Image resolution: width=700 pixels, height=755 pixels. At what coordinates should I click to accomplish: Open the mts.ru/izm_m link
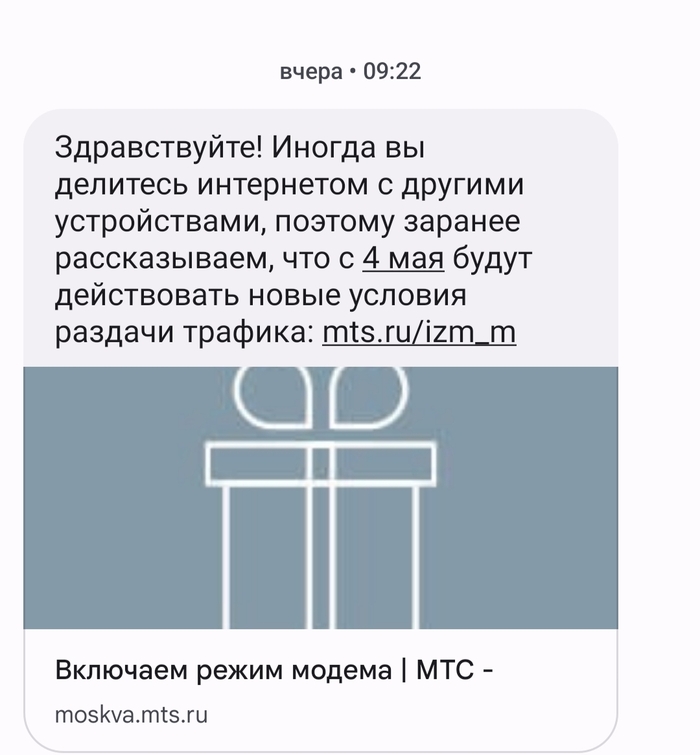[419, 334]
